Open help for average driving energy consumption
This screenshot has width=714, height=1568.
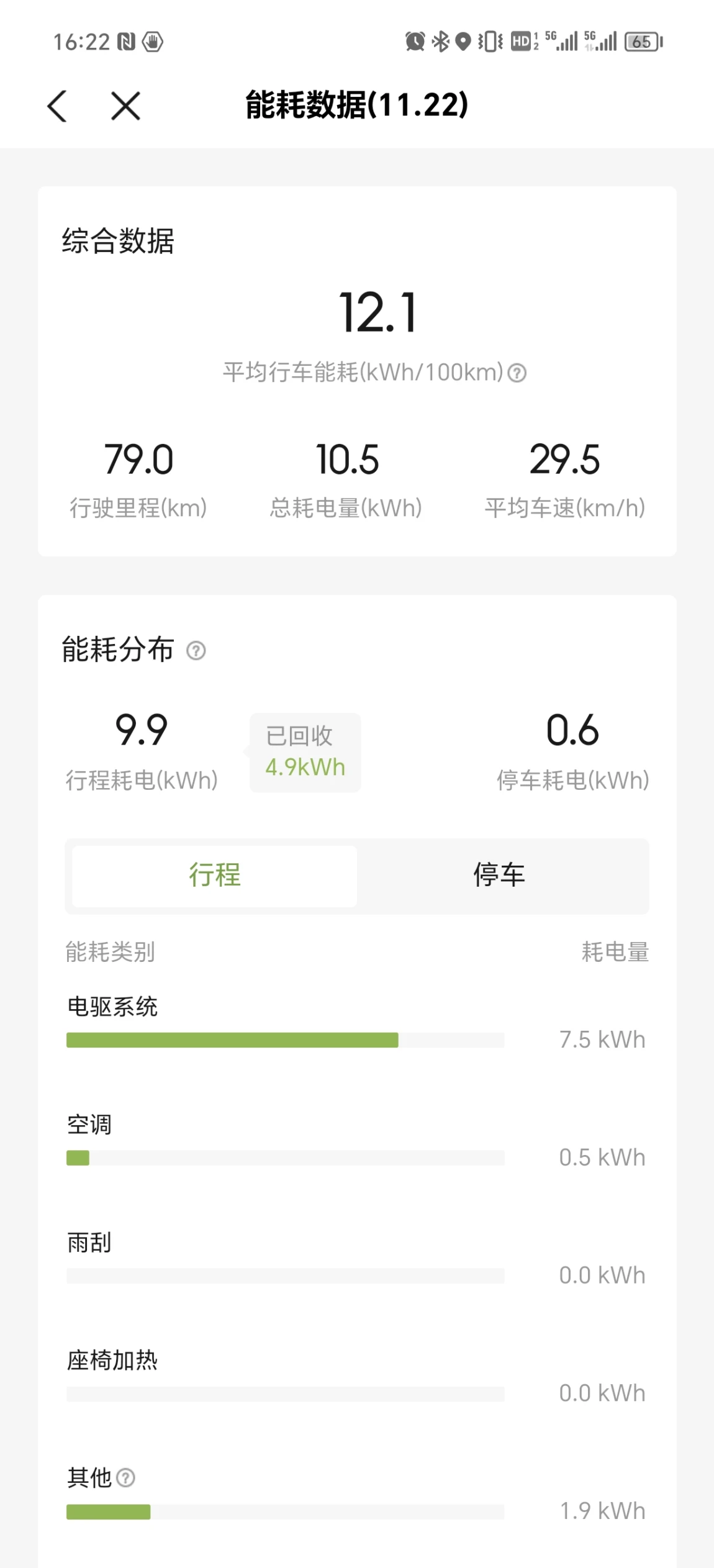pyautogui.click(x=517, y=373)
